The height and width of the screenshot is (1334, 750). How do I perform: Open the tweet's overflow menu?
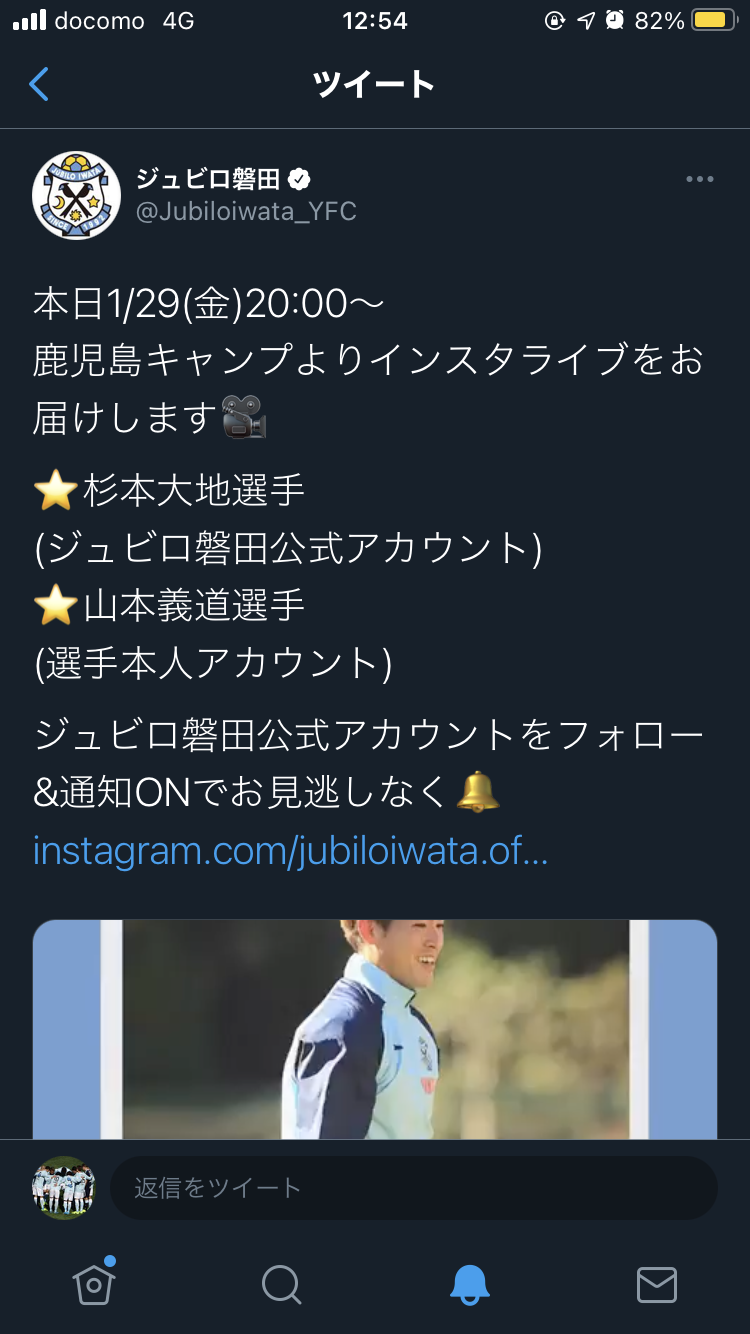coord(699,180)
